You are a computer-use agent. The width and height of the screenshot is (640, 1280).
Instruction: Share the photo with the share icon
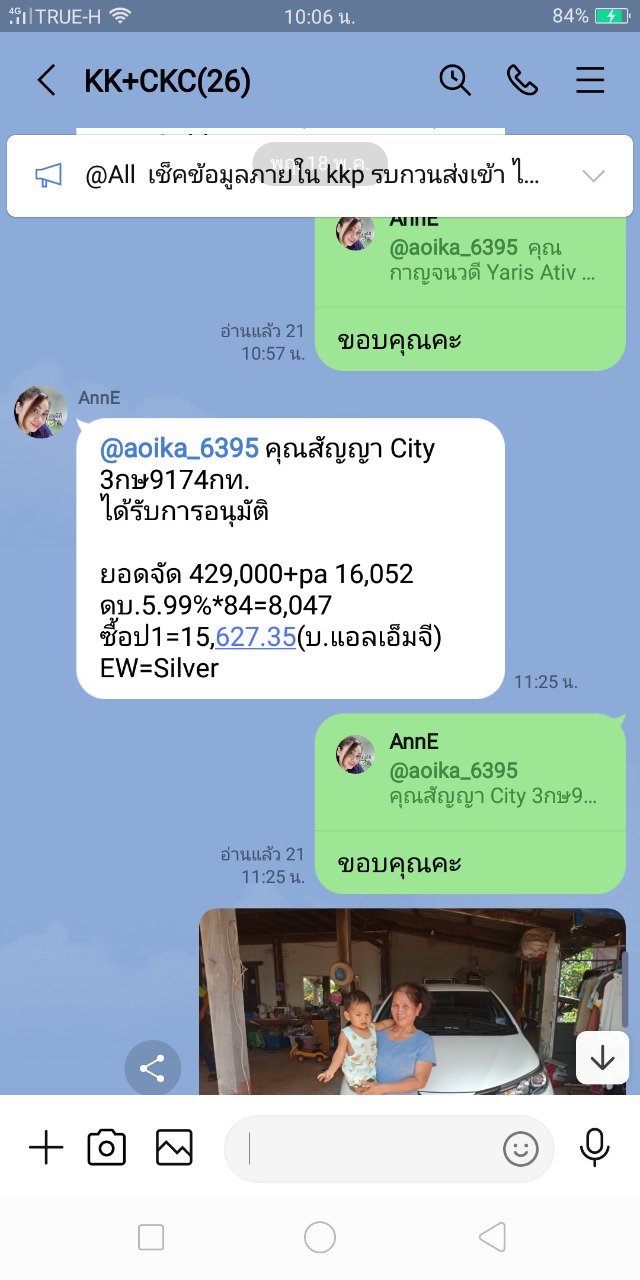coord(153,1069)
